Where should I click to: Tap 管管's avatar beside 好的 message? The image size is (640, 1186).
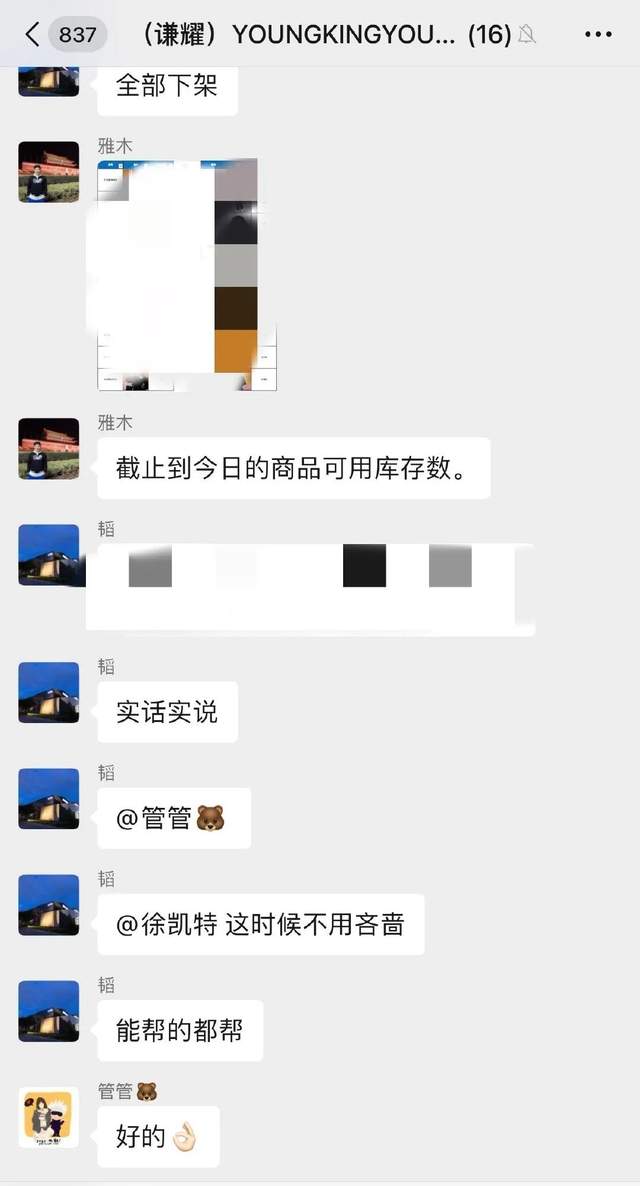pos(49,1117)
